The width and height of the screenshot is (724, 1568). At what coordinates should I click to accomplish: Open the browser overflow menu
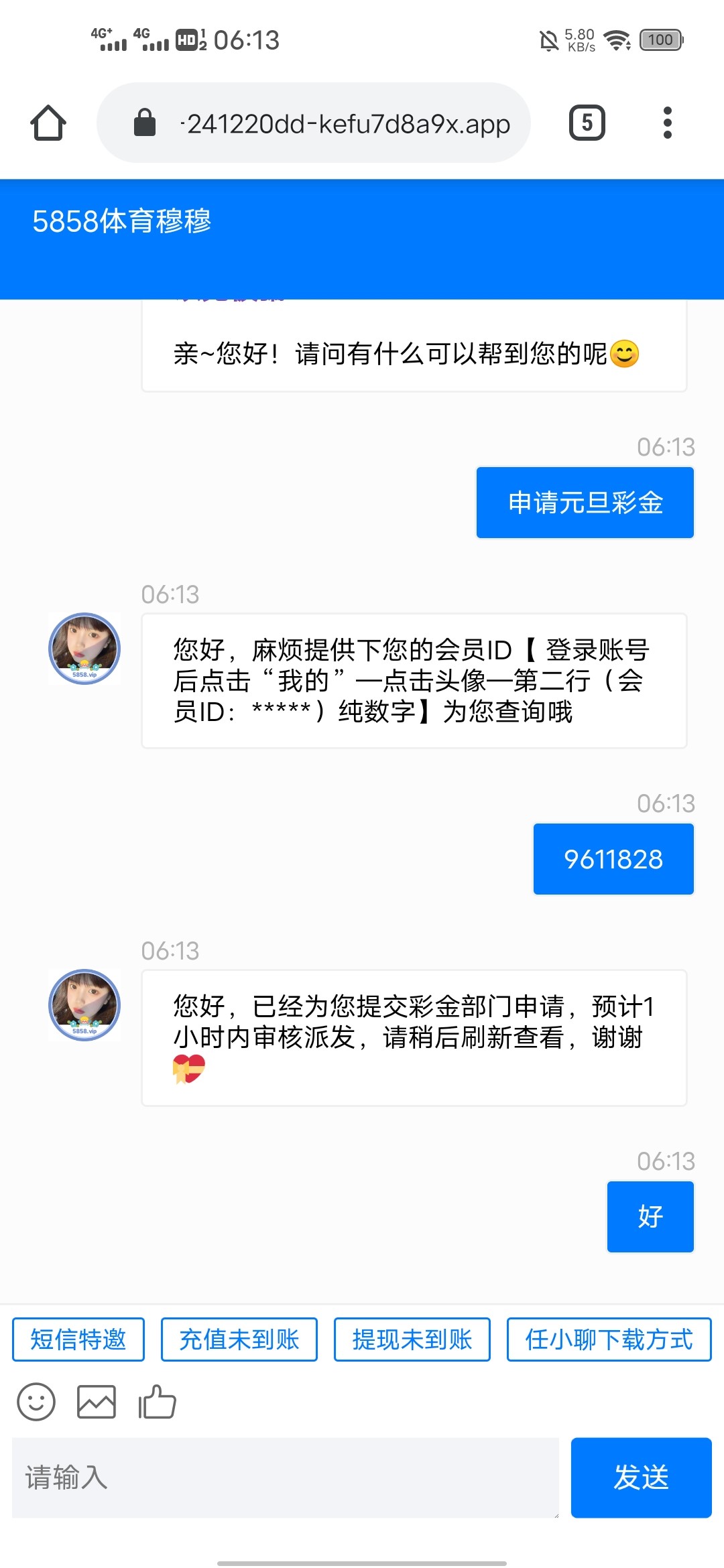coord(667,123)
